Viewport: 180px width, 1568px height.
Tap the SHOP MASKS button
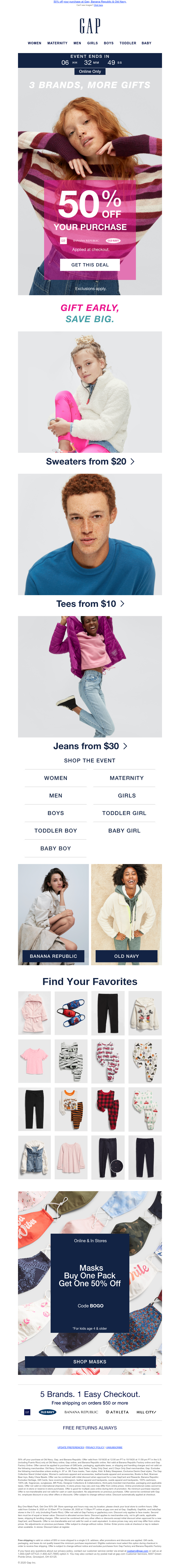click(x=90, y=1362)
